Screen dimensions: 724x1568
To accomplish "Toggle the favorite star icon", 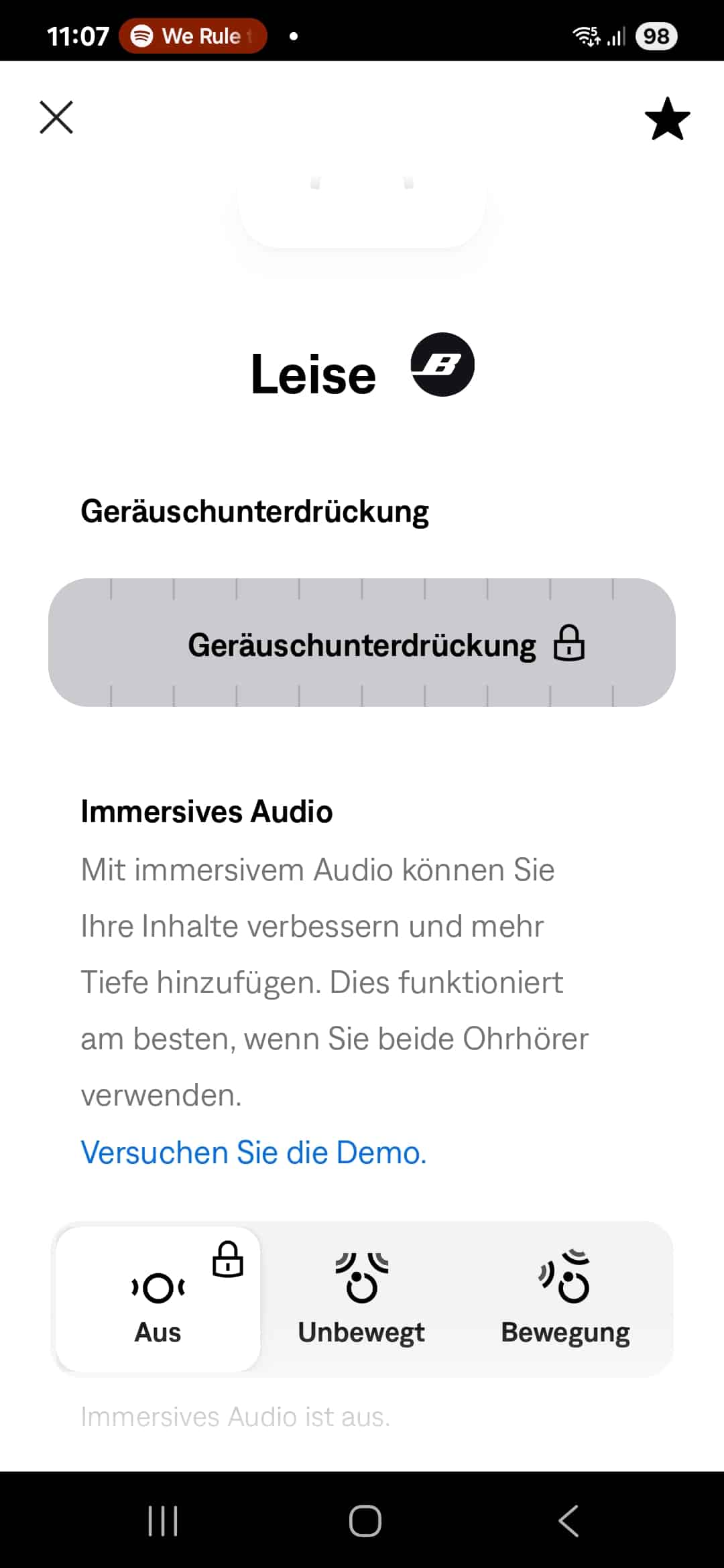I will pyautogui.click(x=667, y=119).
